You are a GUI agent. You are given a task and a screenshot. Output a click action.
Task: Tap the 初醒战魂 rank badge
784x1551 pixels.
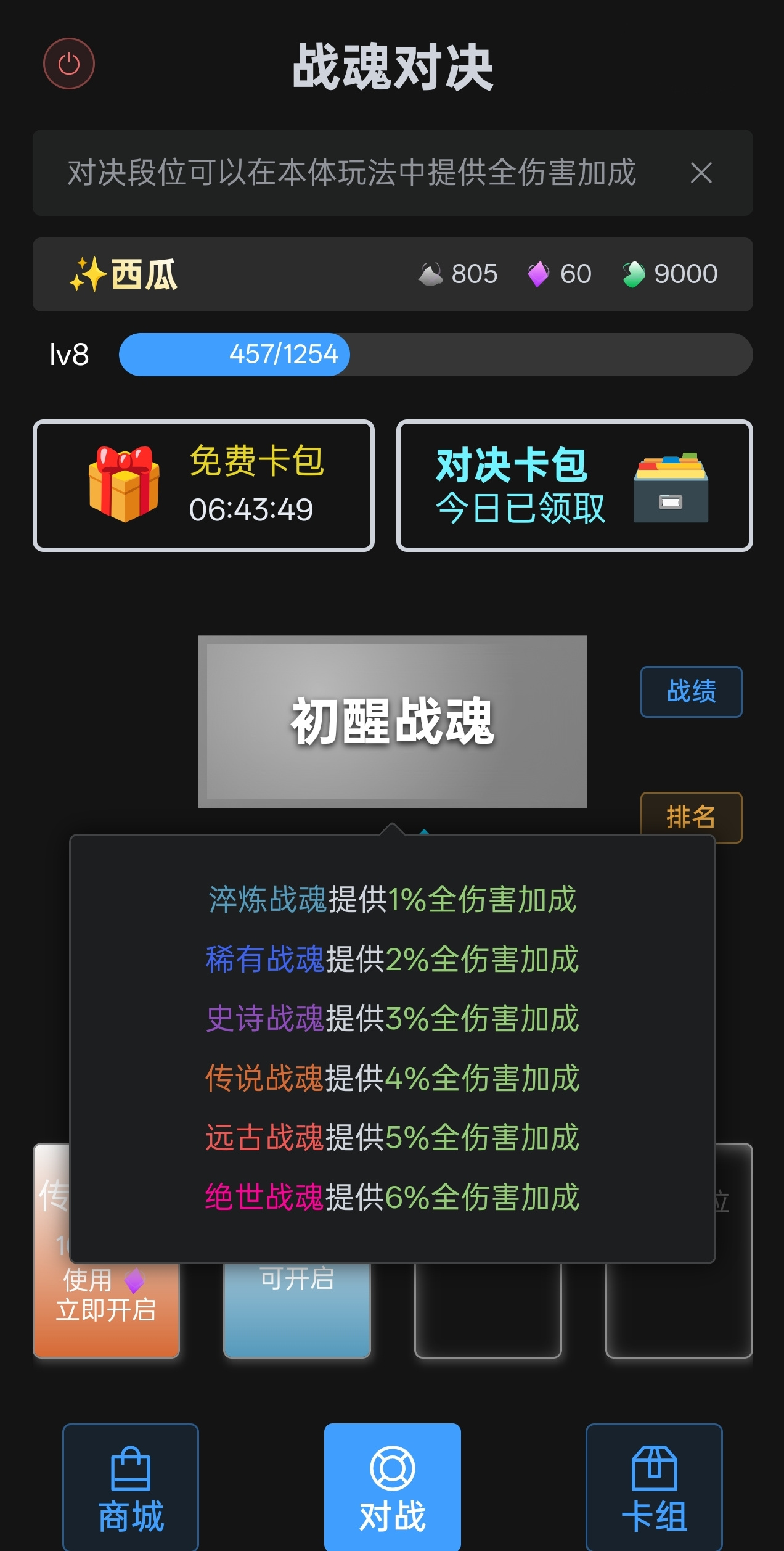pos(392,721)
